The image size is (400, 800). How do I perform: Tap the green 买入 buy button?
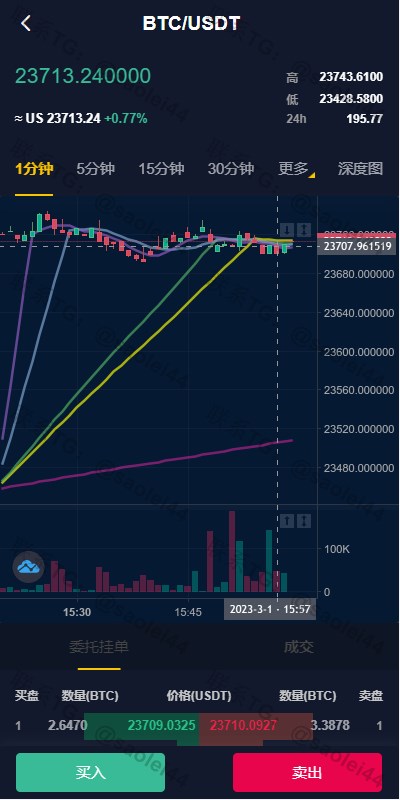(x=90, y=772)
